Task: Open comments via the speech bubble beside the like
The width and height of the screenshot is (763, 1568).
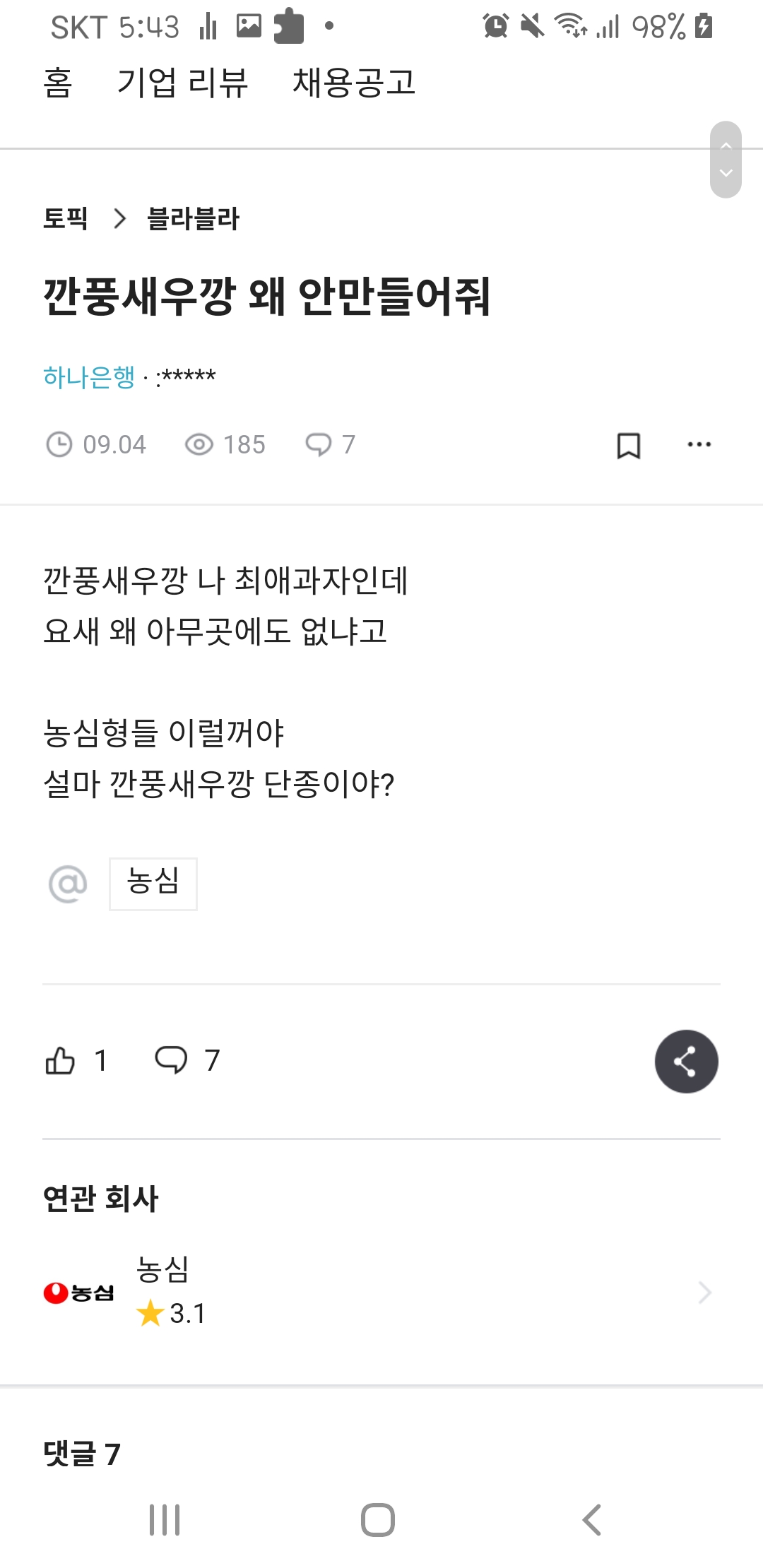Action: click(171, 1061)
